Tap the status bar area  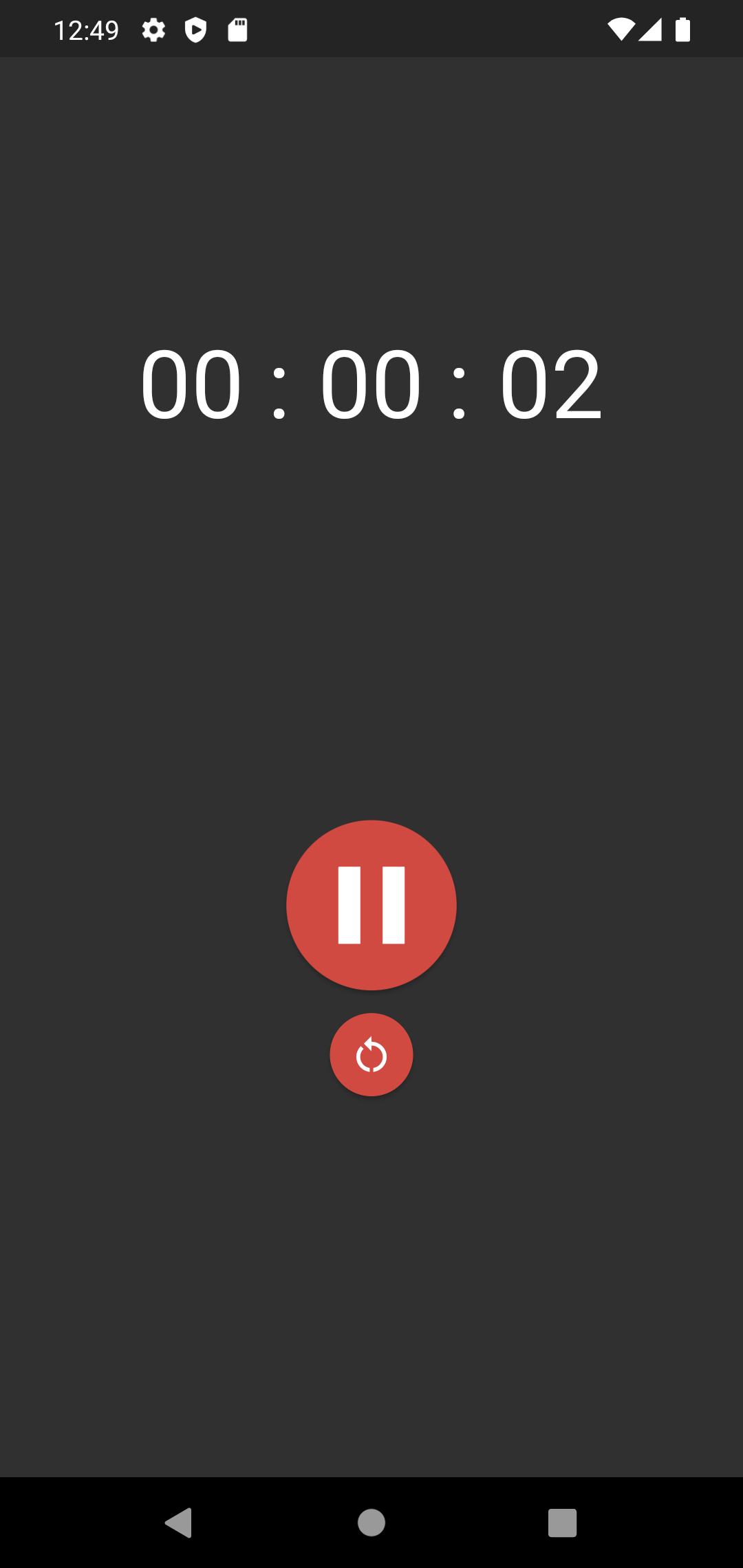tap(371, 29)
